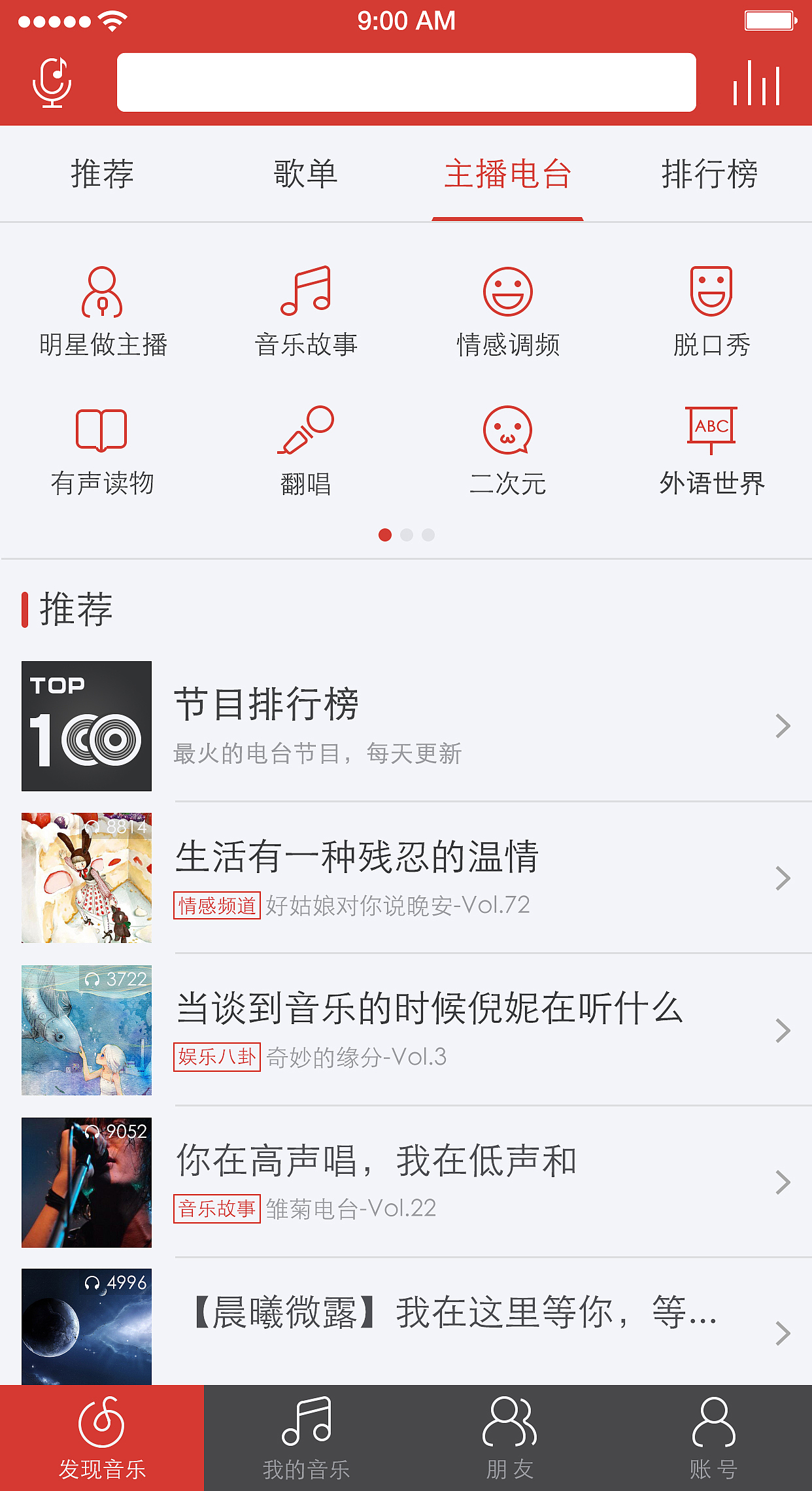Open the 排行榜 tab
This screenshot has width=812, height=1491.
(x=708, y=173)
